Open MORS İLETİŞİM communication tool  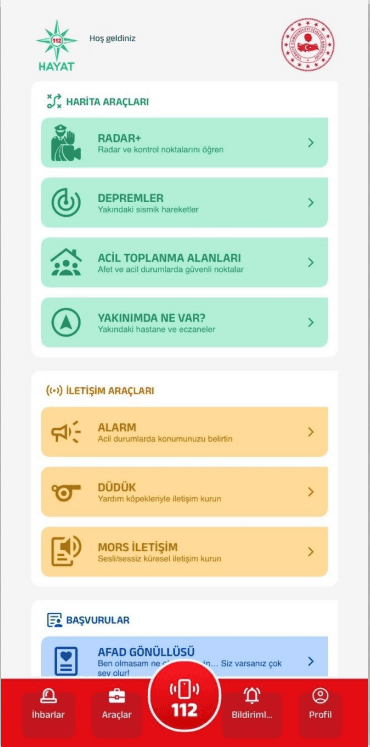(184, 552)
